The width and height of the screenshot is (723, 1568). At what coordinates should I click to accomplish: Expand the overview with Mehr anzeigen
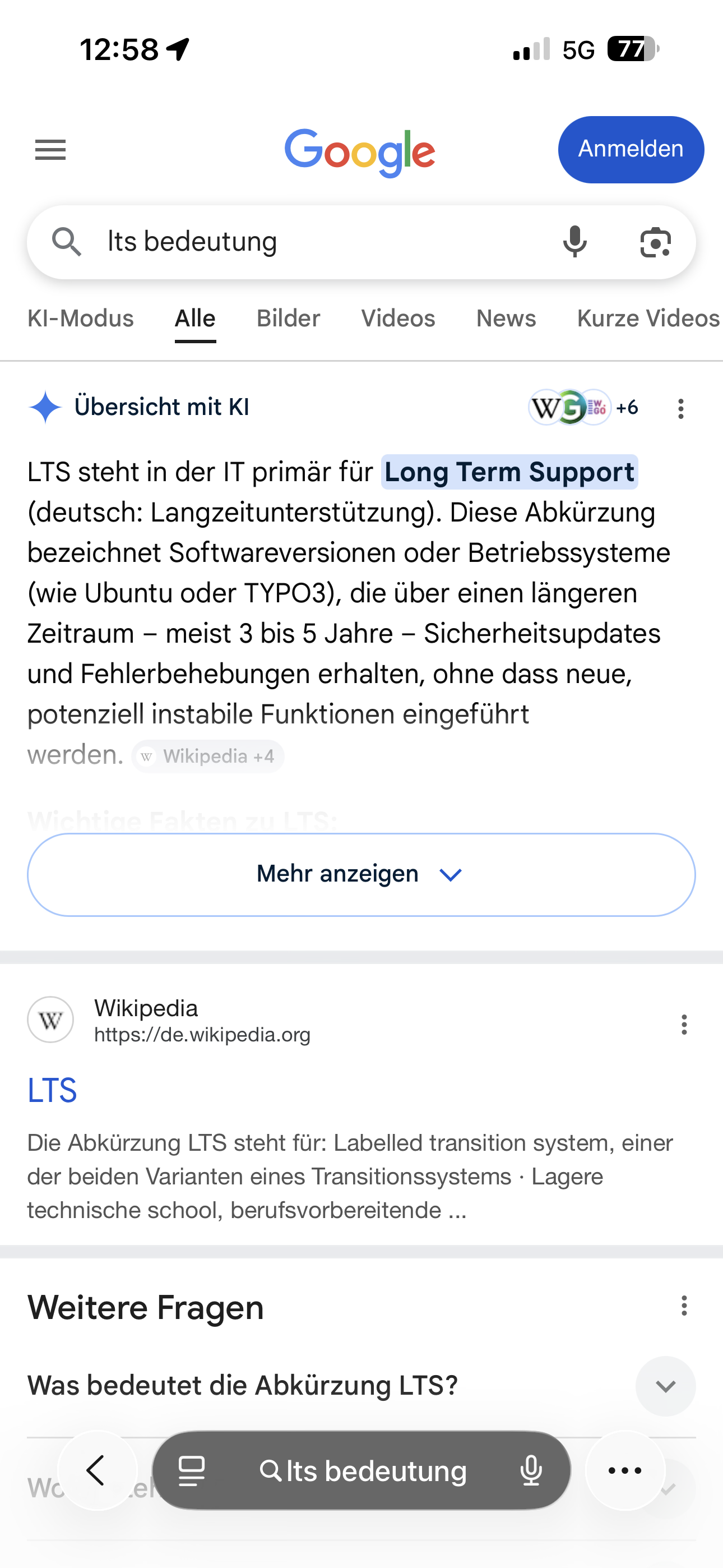tap(361, 874)
